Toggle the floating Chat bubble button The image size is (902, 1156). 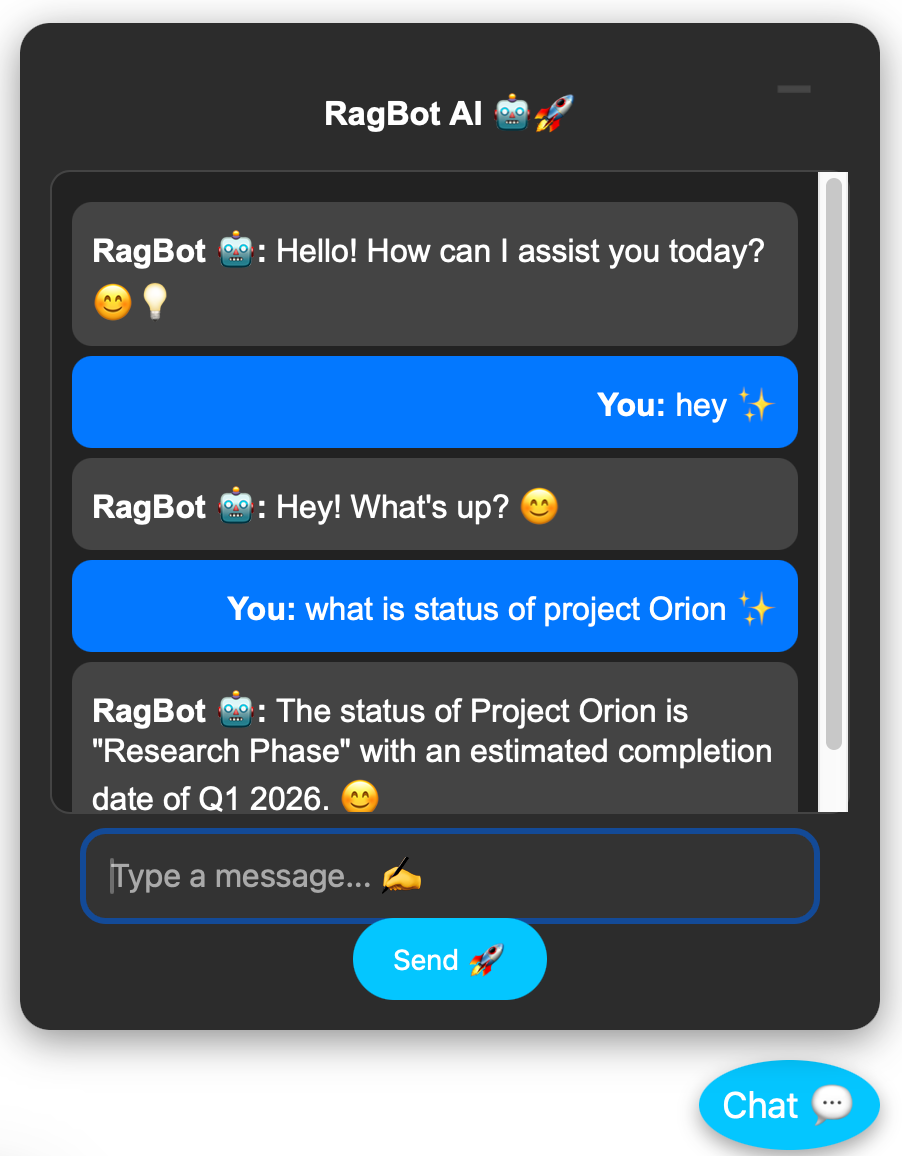[788, 1106]
